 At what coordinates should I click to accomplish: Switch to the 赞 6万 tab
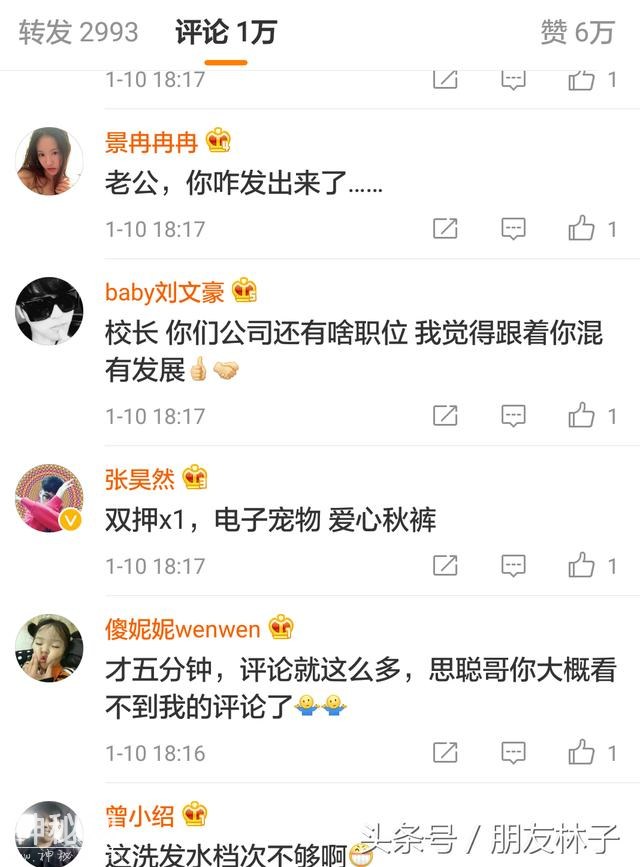[576, 32]
